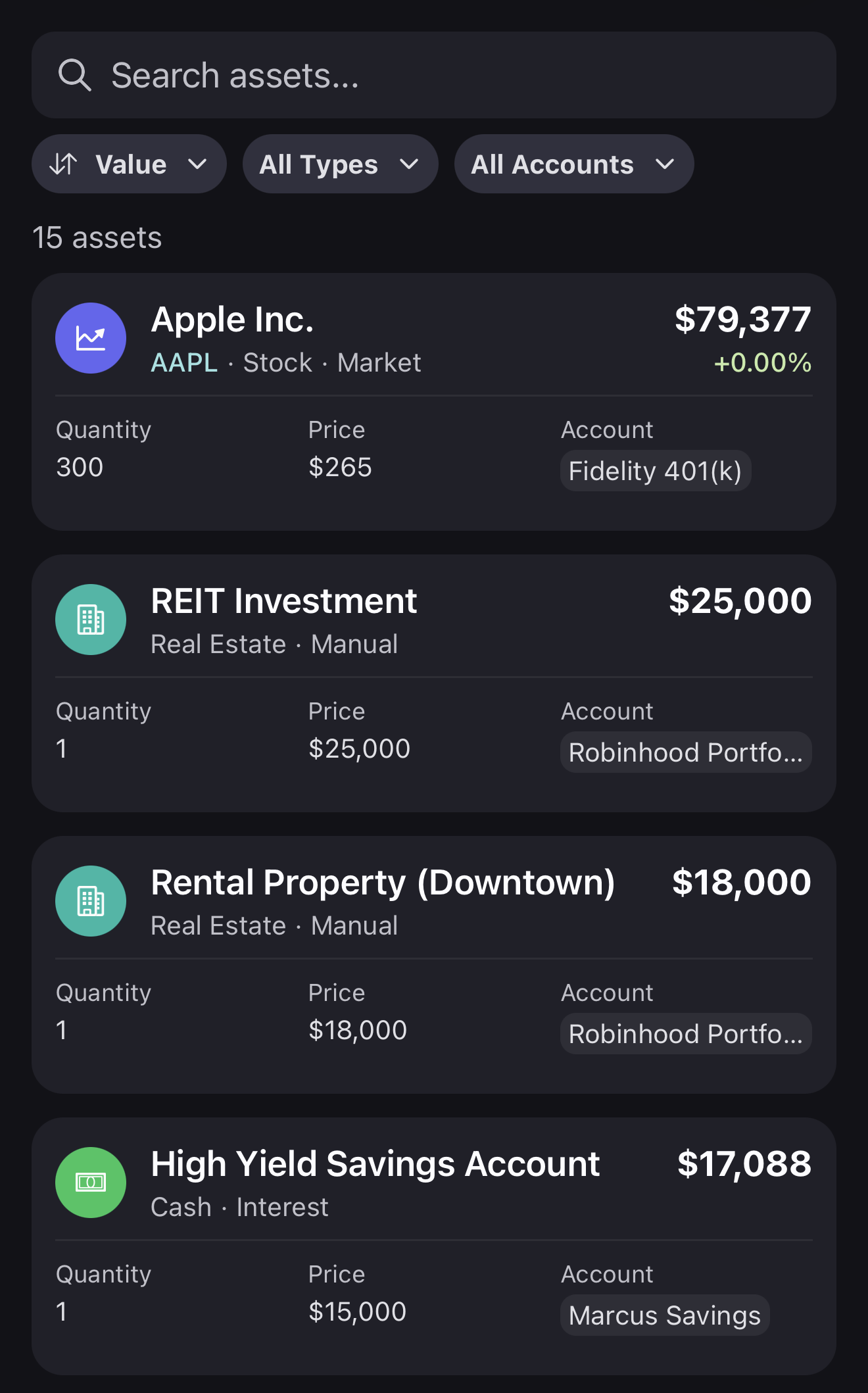
Task: Open the All Accounts filter
Action: coord(573,164)
